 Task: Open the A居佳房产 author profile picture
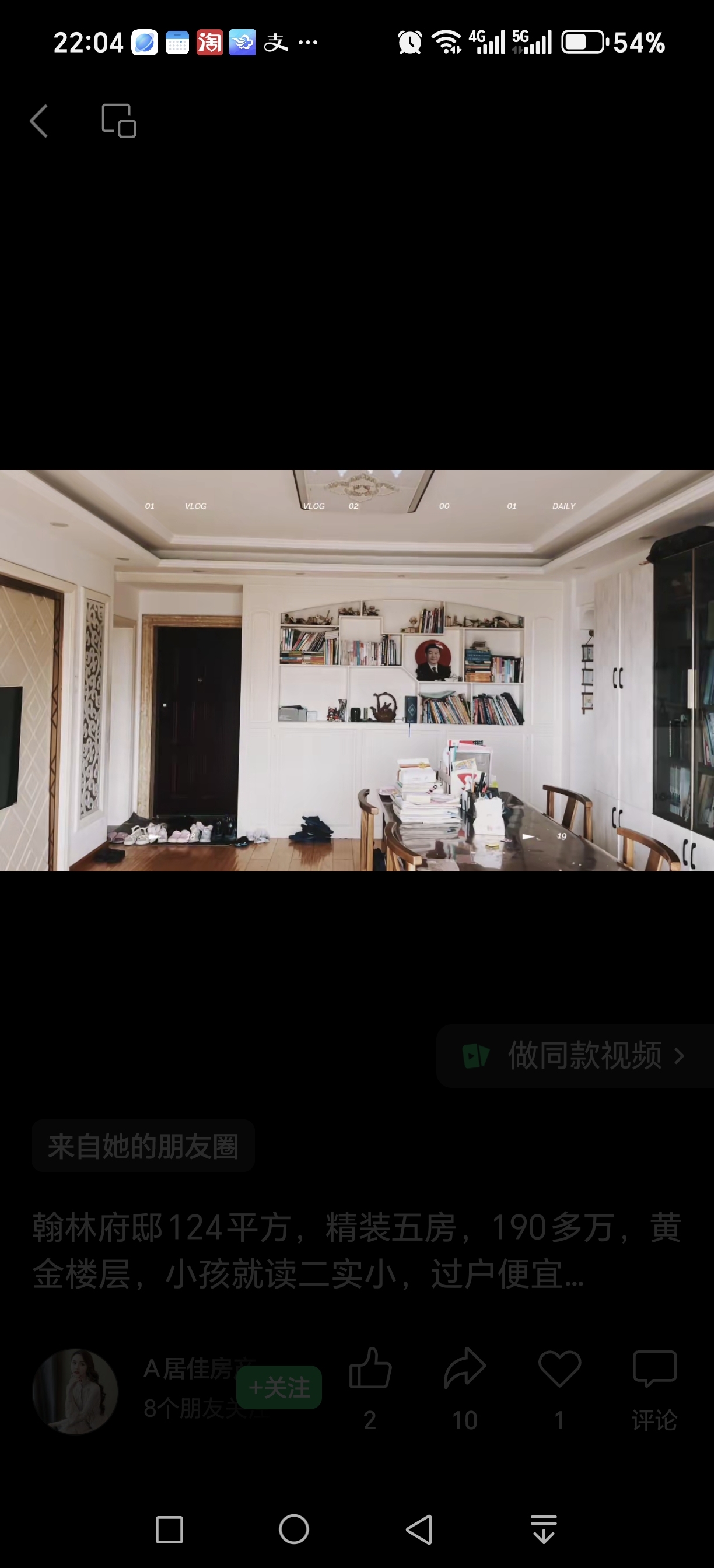click(x=75, y=1392)
